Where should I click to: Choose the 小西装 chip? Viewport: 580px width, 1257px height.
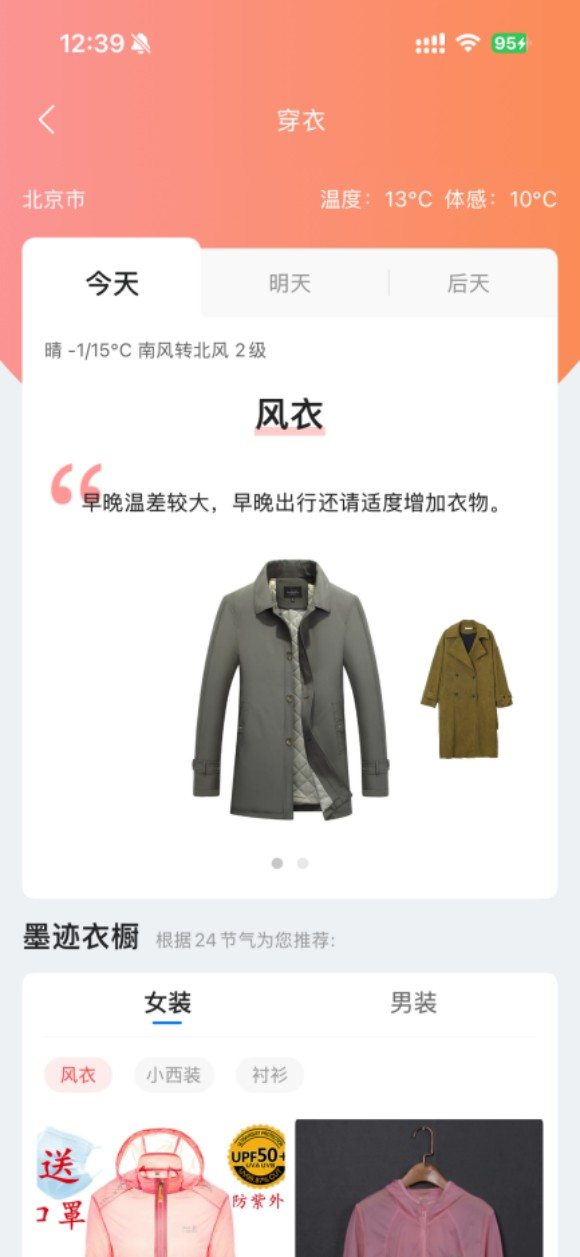[x=174, y=1075]
